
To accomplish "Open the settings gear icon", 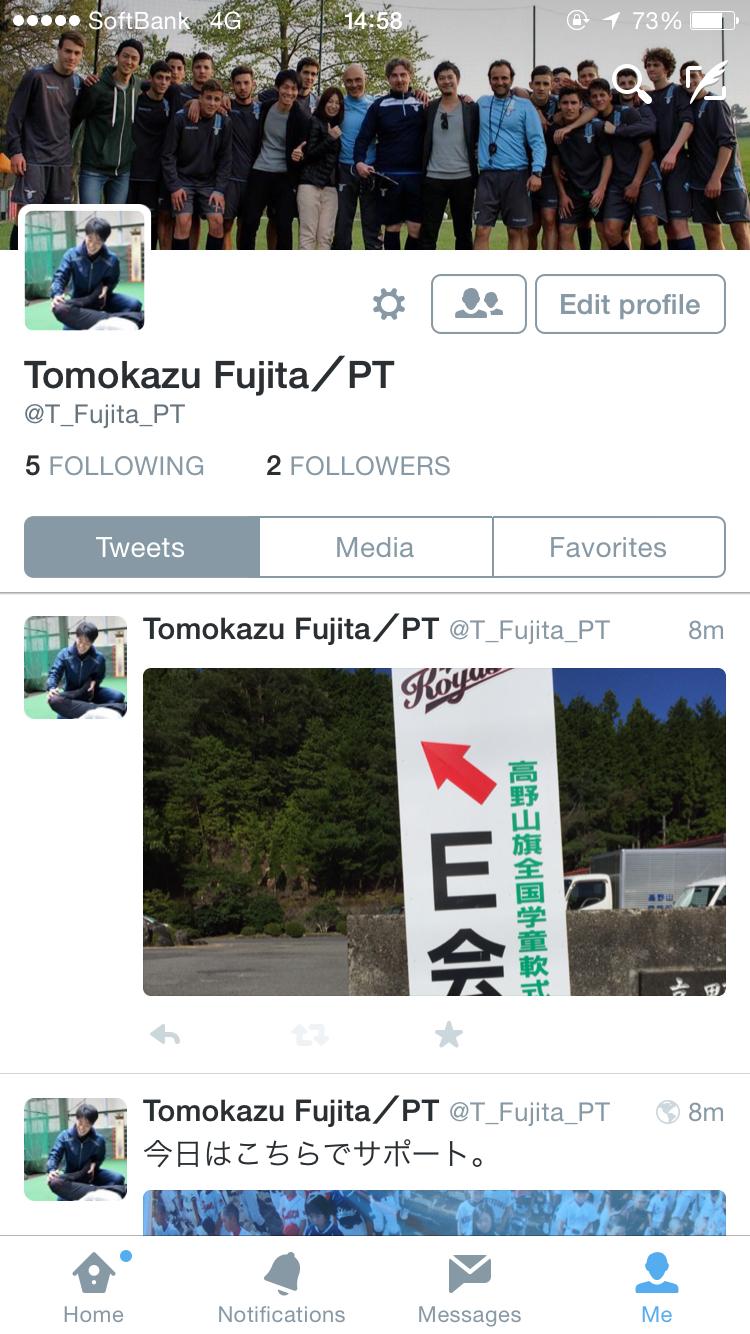I will click(389, 304).
